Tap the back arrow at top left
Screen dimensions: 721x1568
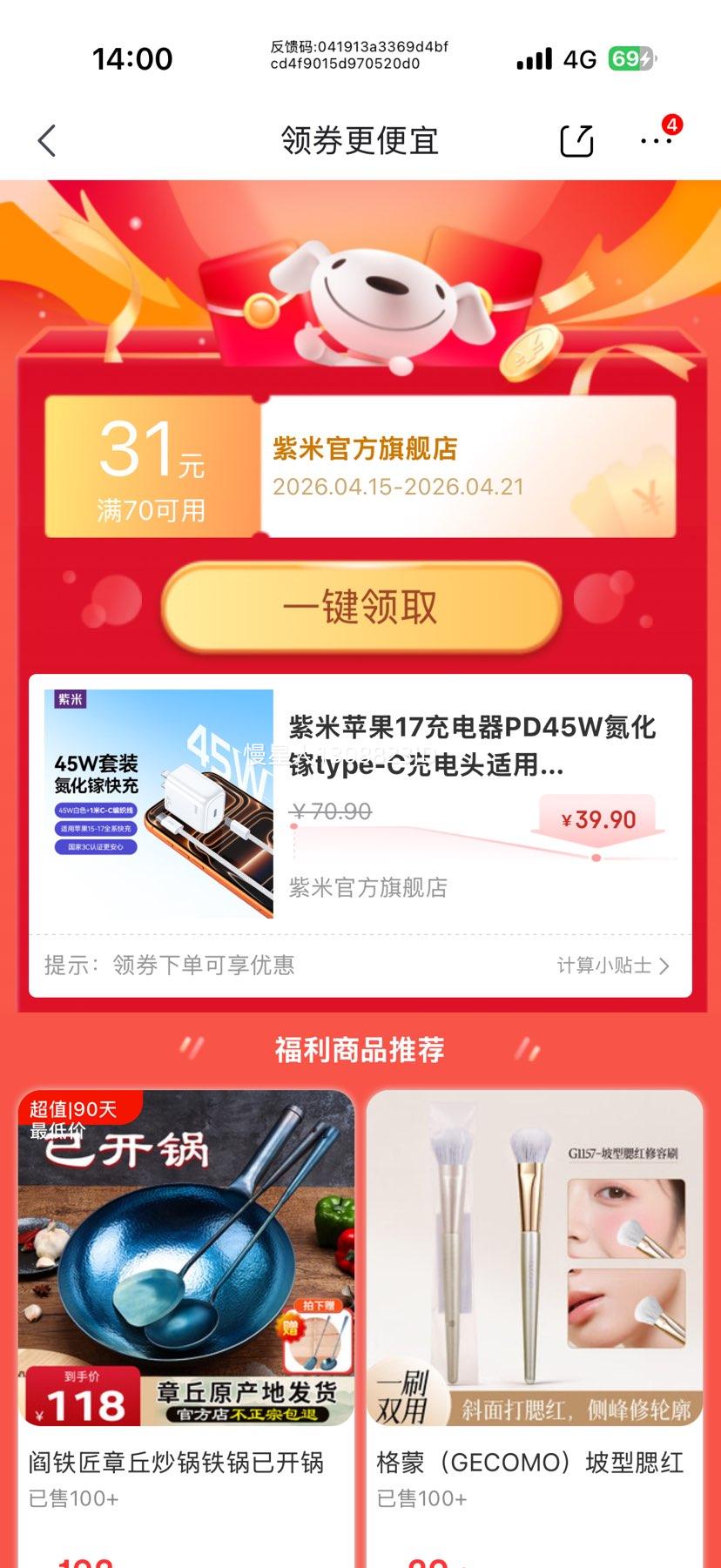point(46,140)
